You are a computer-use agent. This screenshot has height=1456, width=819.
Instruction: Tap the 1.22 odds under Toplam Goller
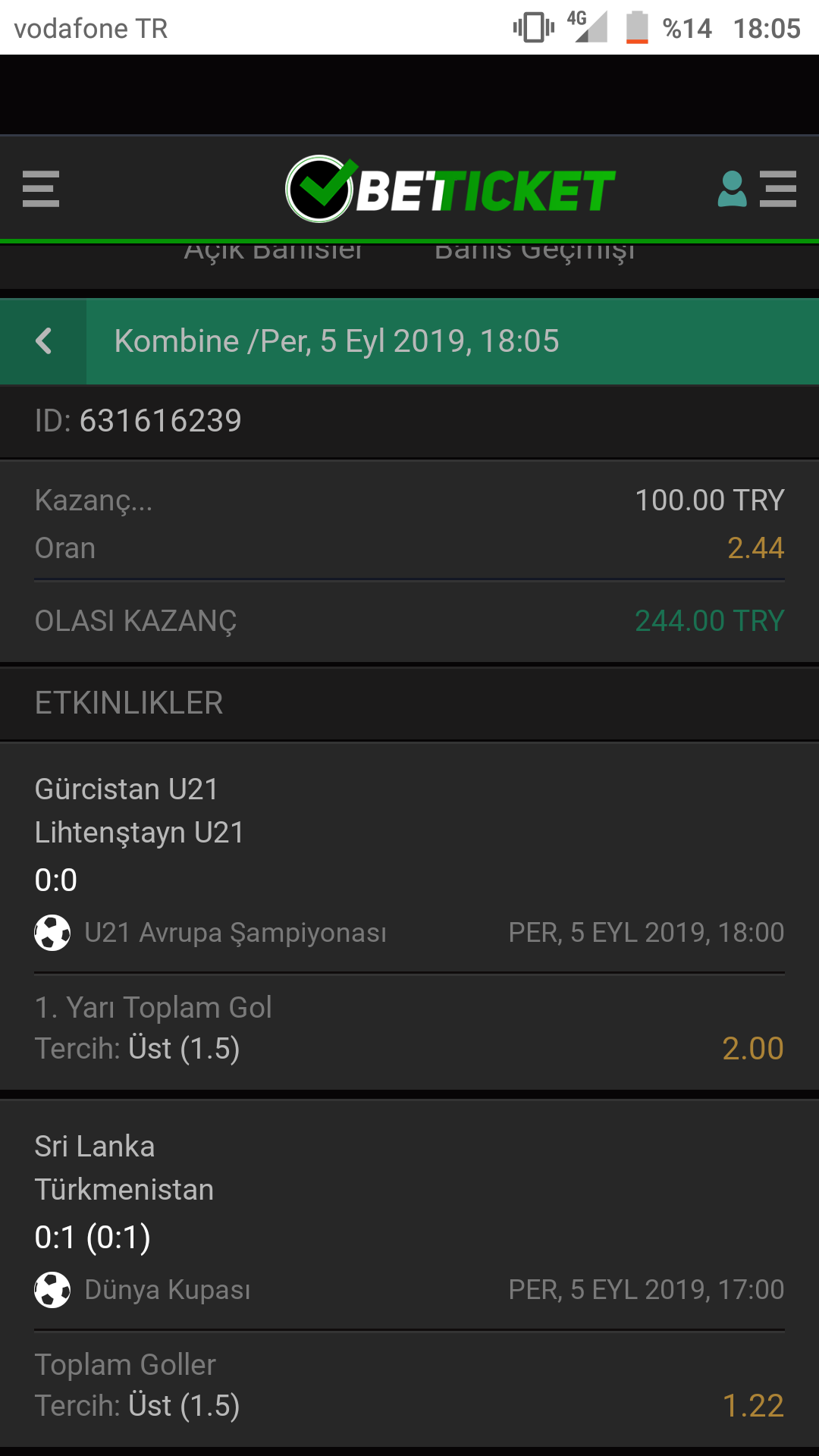[x=754, y=1405]
